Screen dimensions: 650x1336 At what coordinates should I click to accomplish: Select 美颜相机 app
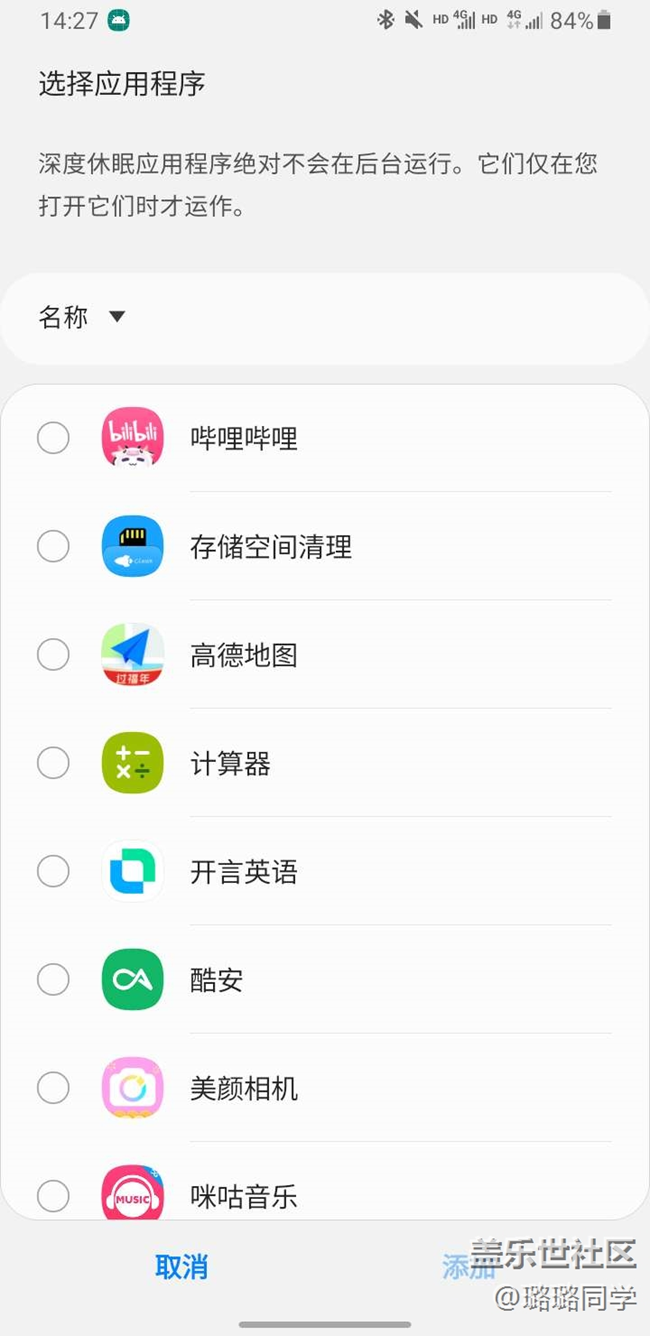[x=53, y=1088]
